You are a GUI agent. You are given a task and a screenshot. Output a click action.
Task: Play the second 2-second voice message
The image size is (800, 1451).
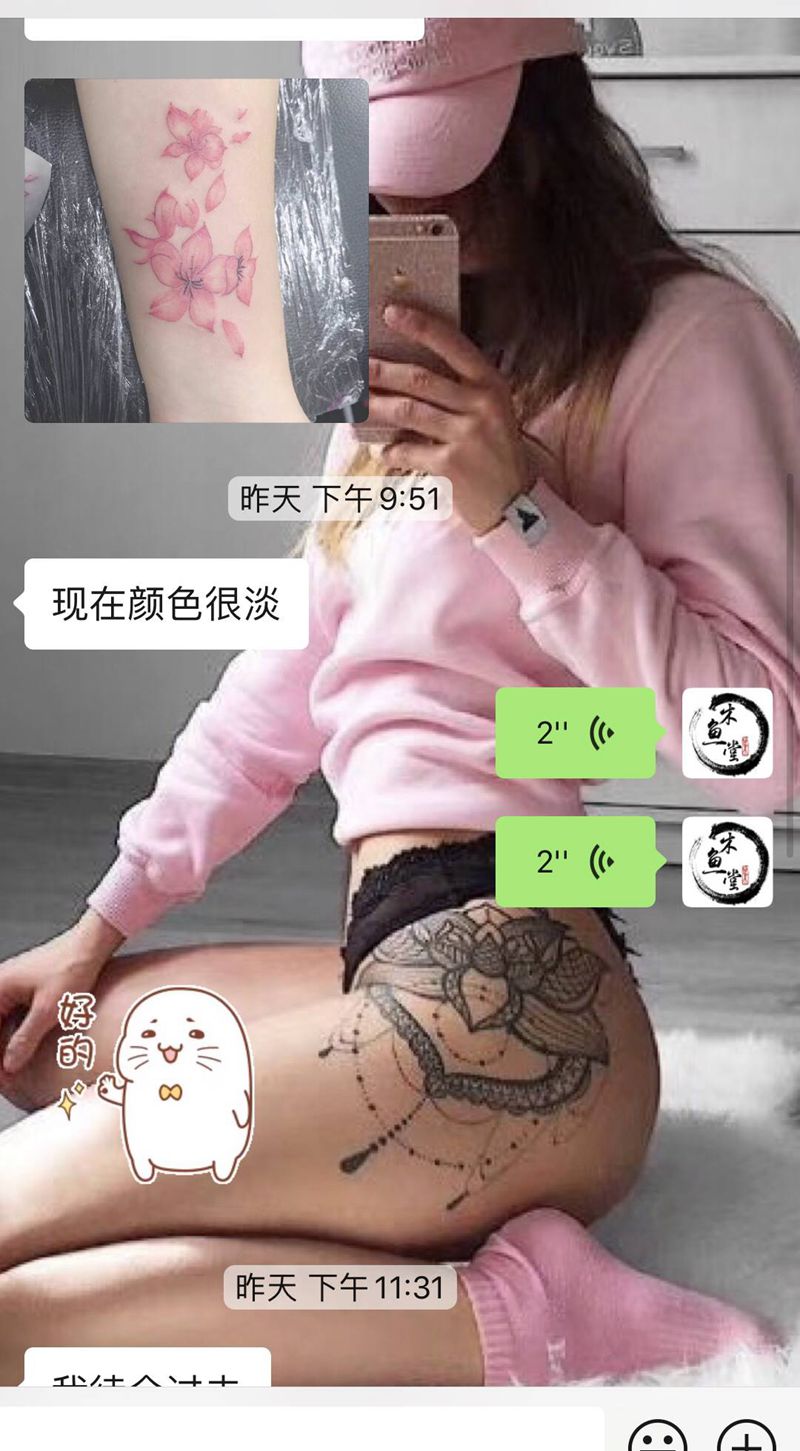[x=576, y=861]
